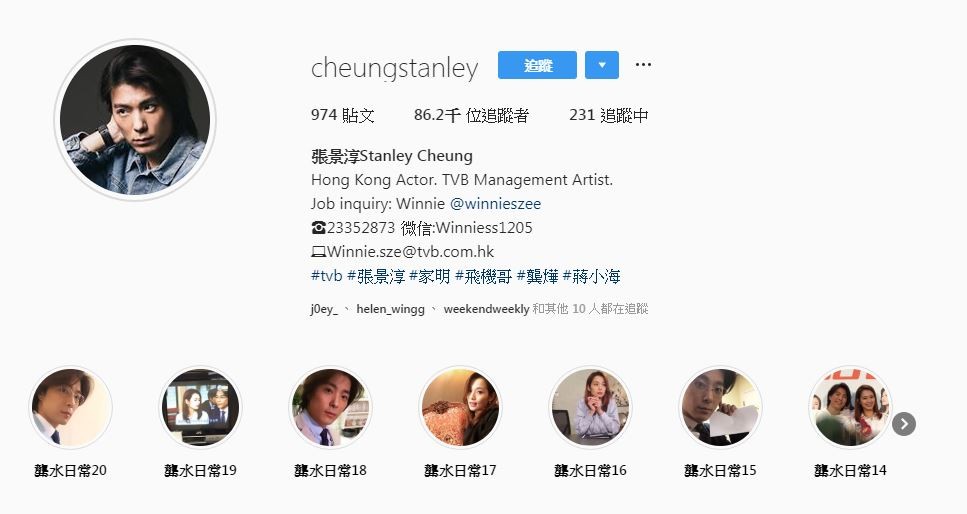Open story highlight 龔水日常18
Image resolution: width=967 pixels, height=514 pixels.
coord(330,407)
